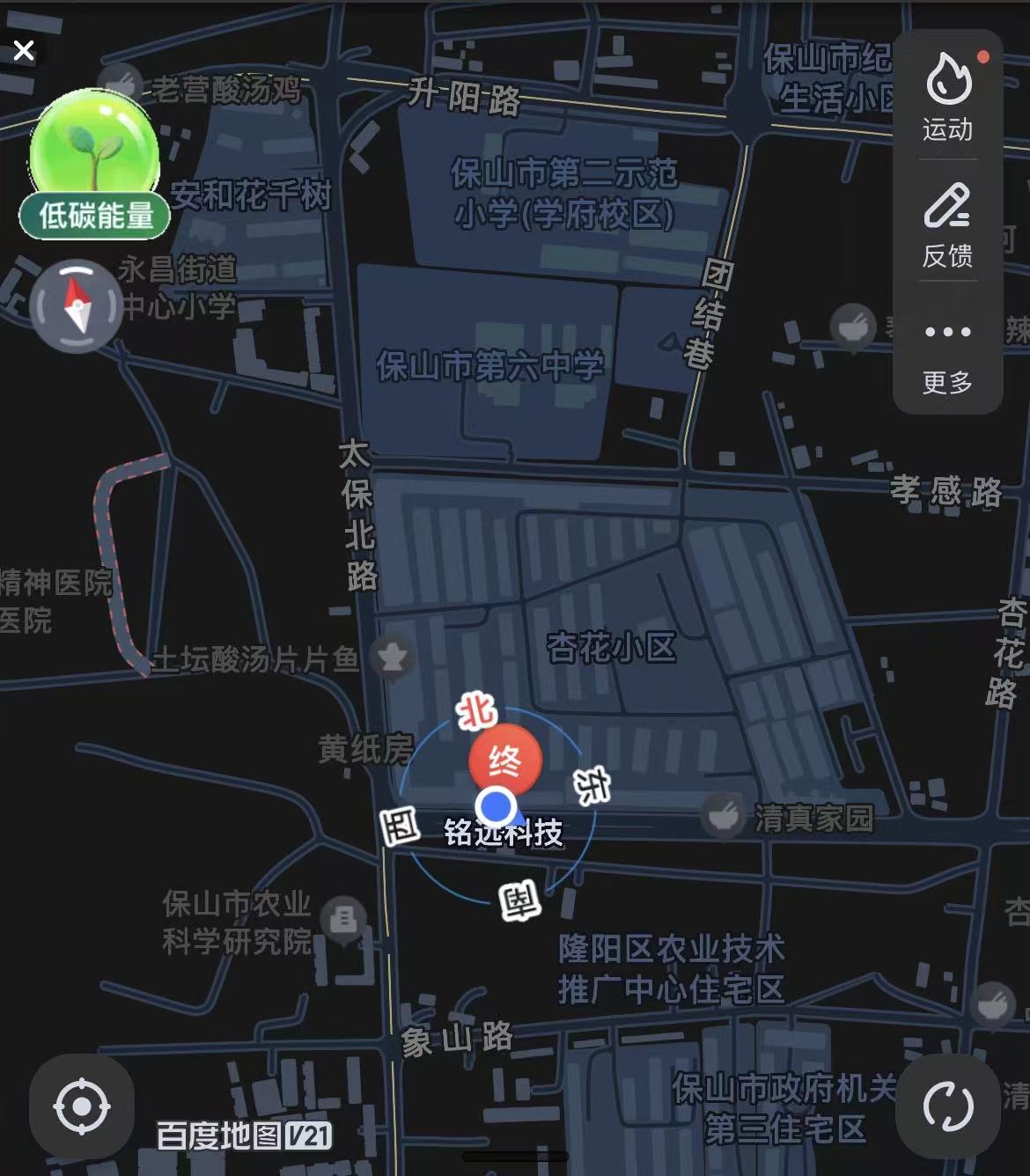Recenter map on current location

[x=82, y=1106]
